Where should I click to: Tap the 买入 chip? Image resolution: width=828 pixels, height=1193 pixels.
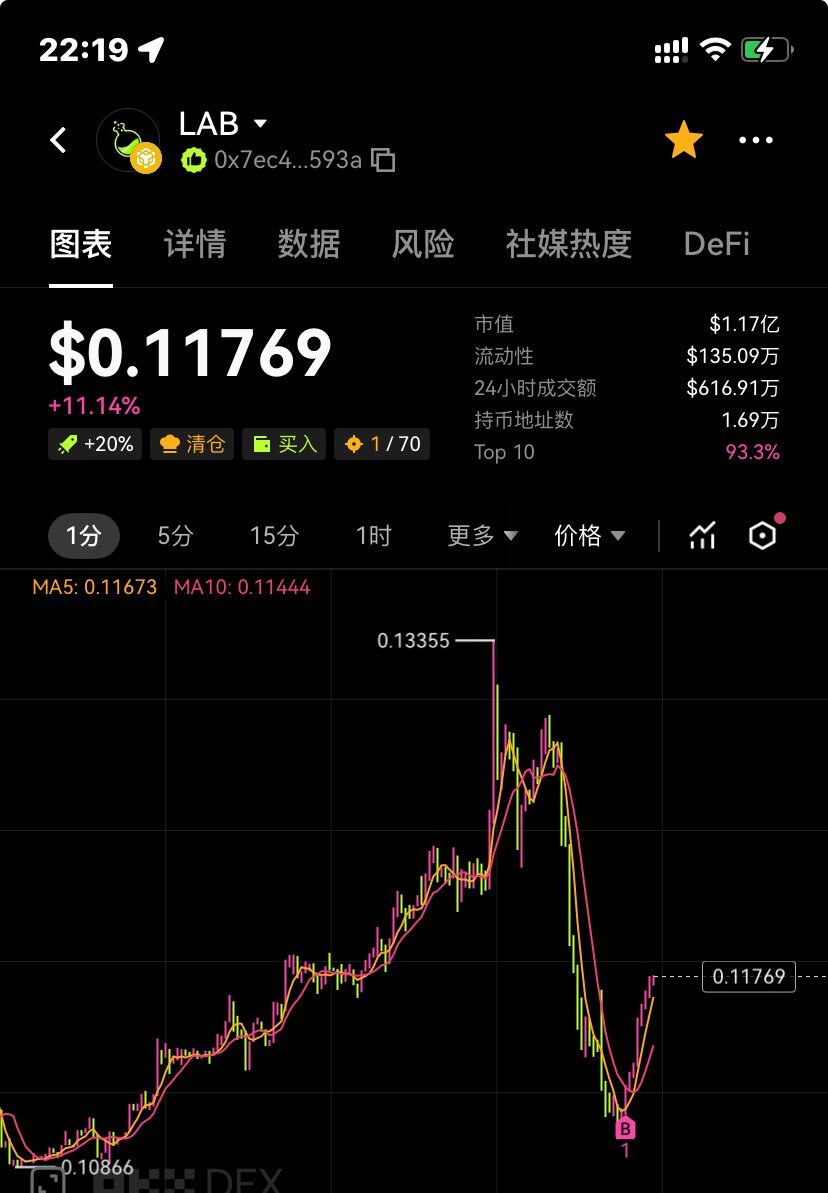284,444
